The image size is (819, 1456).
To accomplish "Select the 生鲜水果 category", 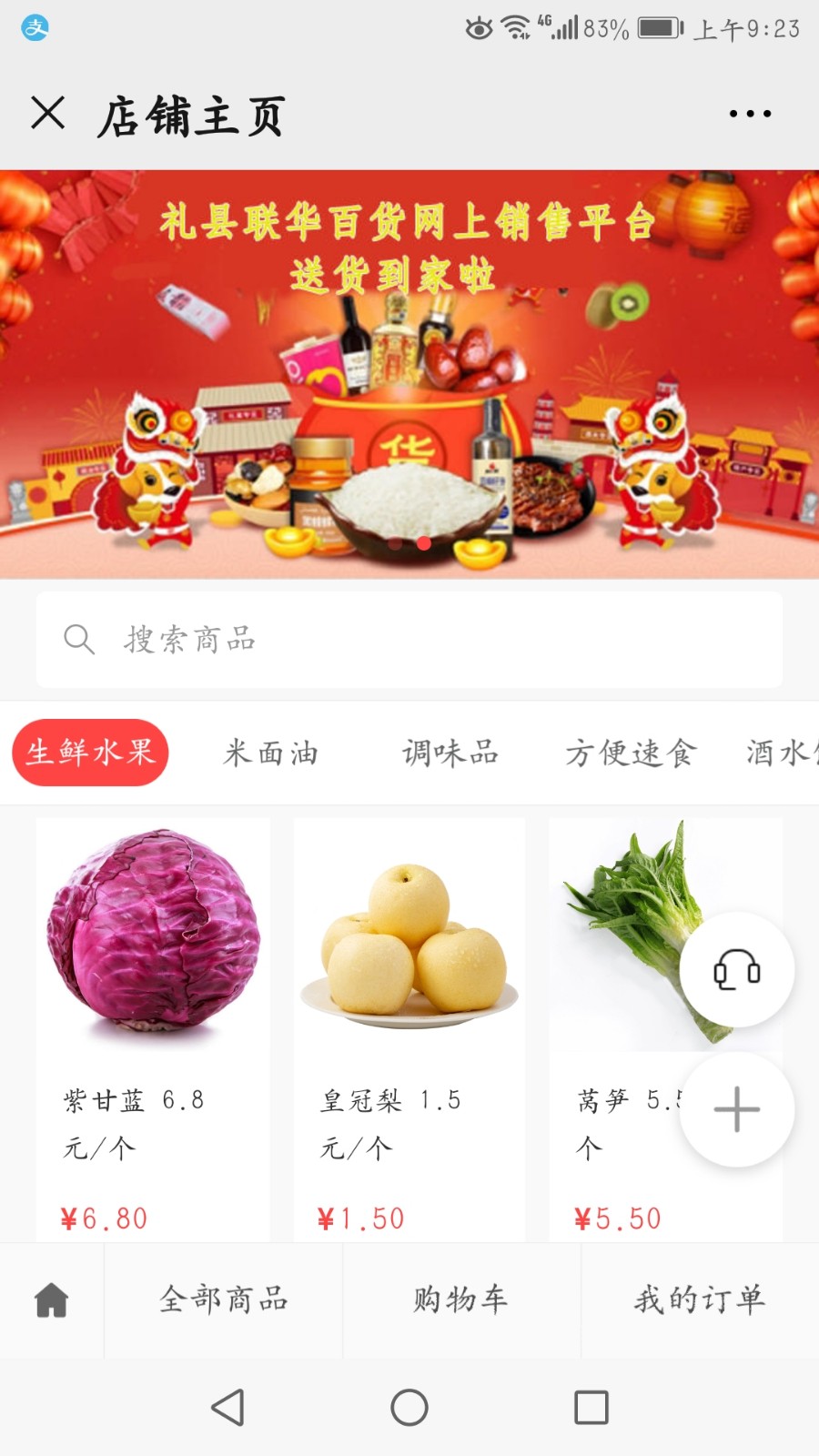I will 90,753.
